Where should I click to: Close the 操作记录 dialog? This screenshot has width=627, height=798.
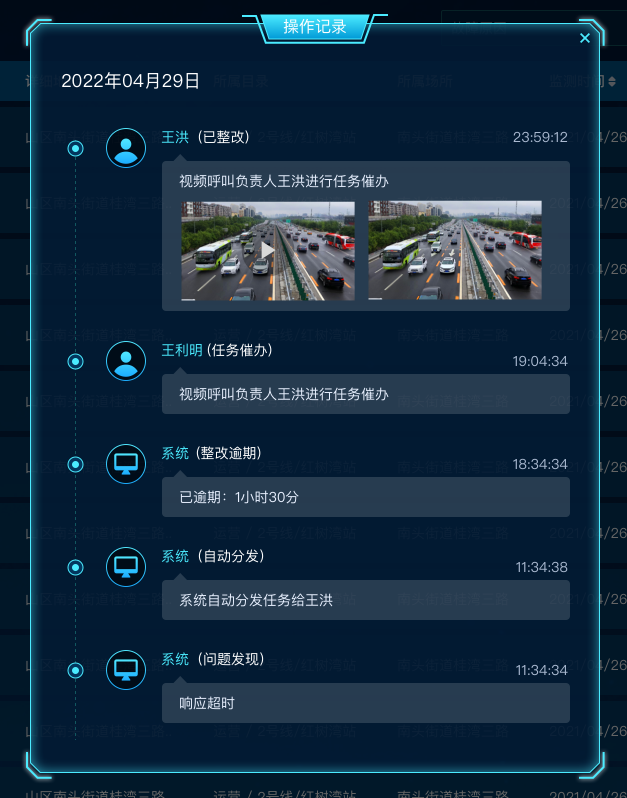click(585, 38)
